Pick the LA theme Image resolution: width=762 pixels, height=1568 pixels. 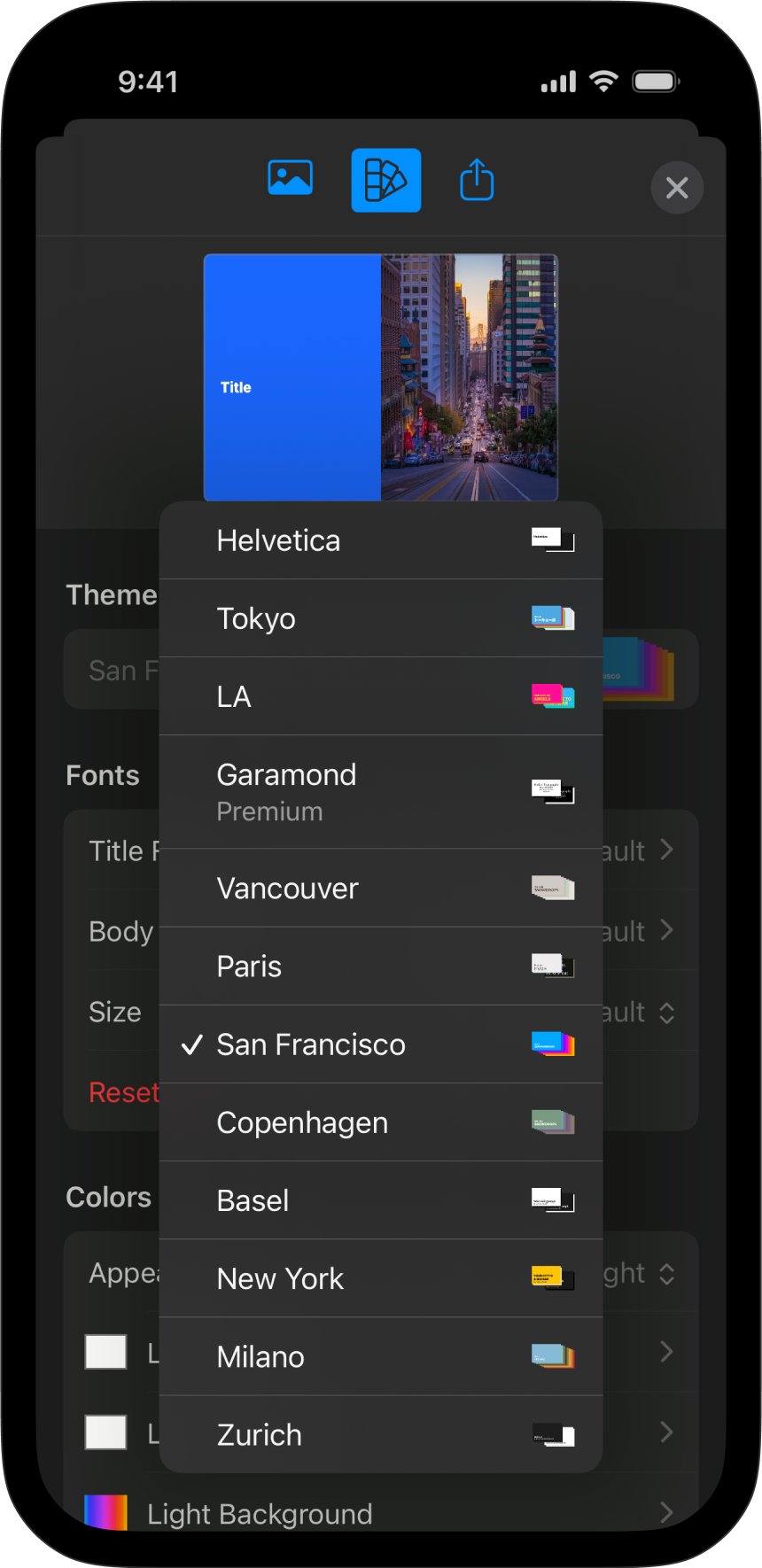coord(381,696)
